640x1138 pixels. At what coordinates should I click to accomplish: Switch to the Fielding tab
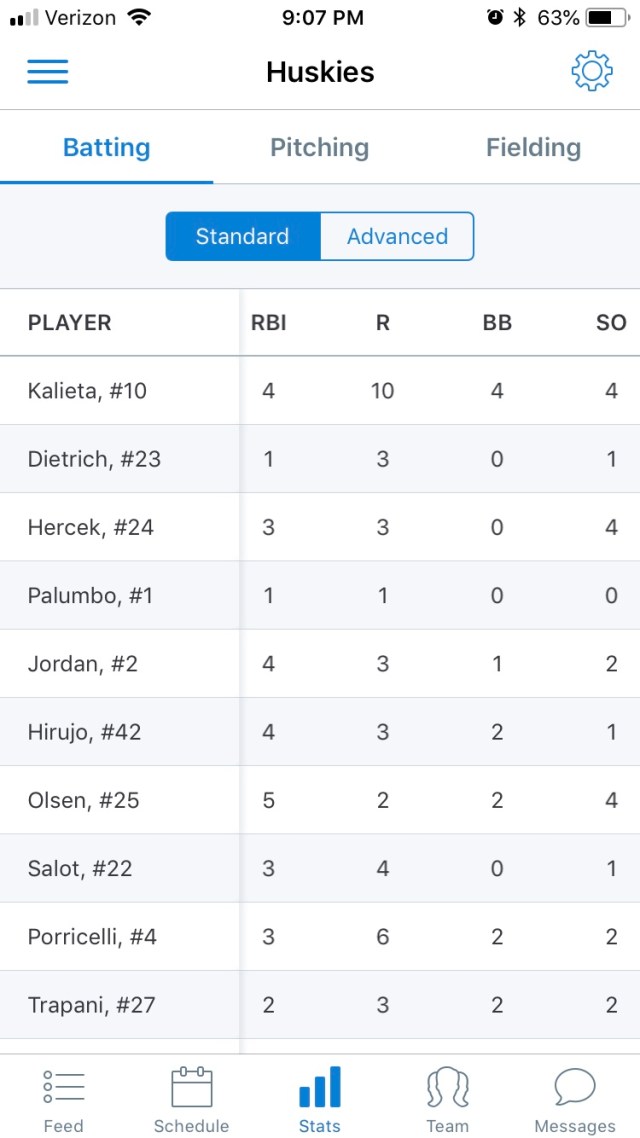533,148
